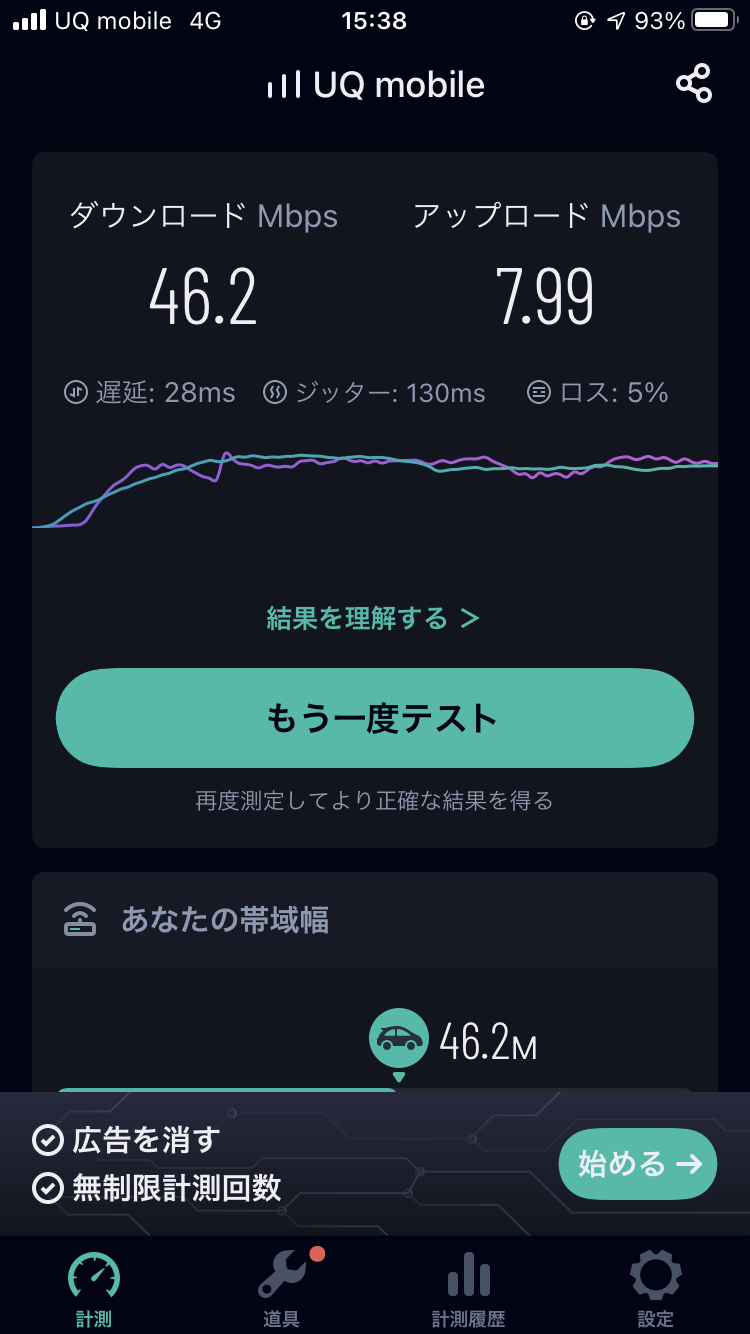This screenshot has width=750, height=1334.
Task: Switch to the 計測 tab
Action: 94,1288
